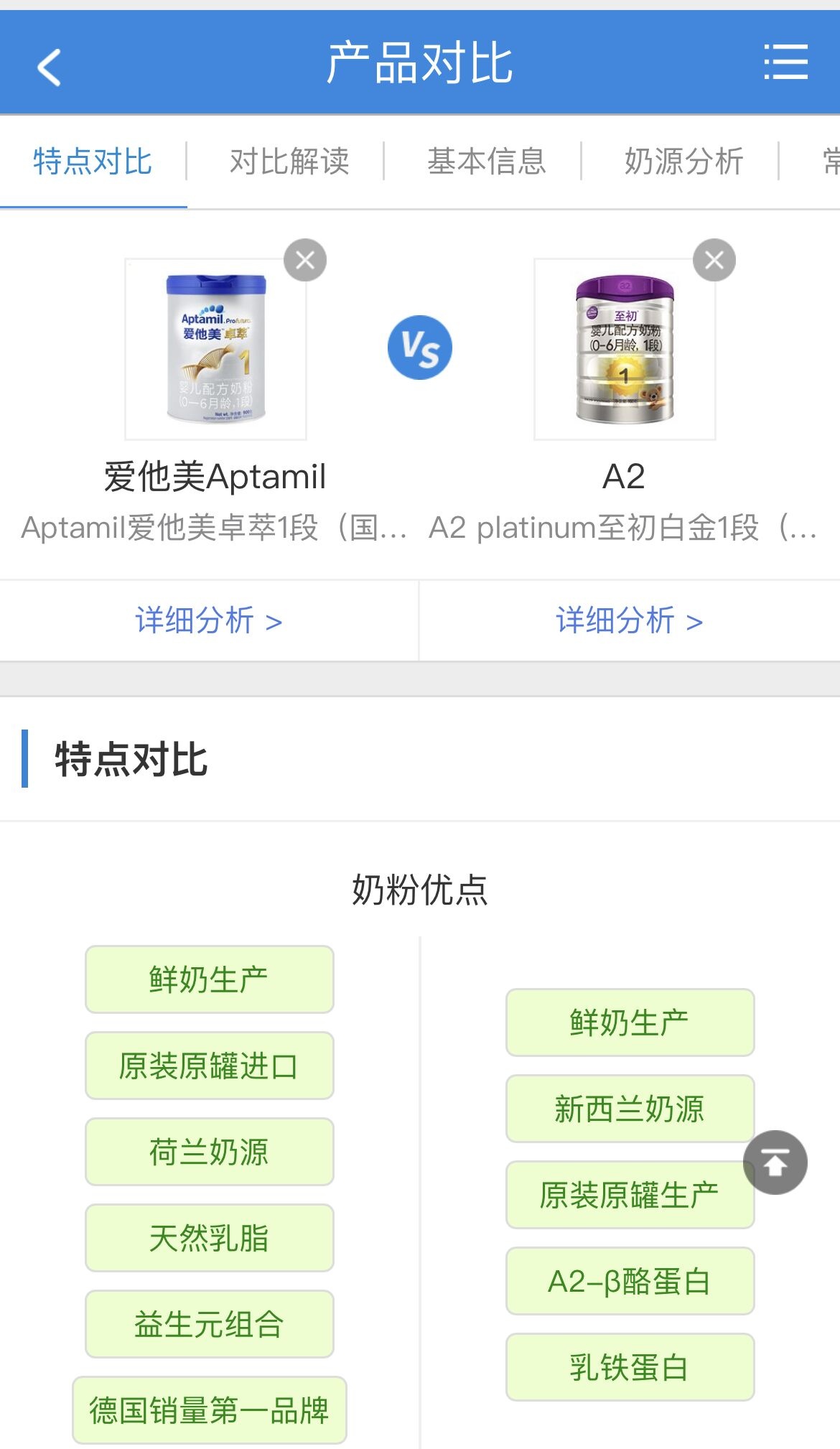Open the A2 platinum product image
The width and height of the screenshot is (840, 1449).
[x=625, y=349]
